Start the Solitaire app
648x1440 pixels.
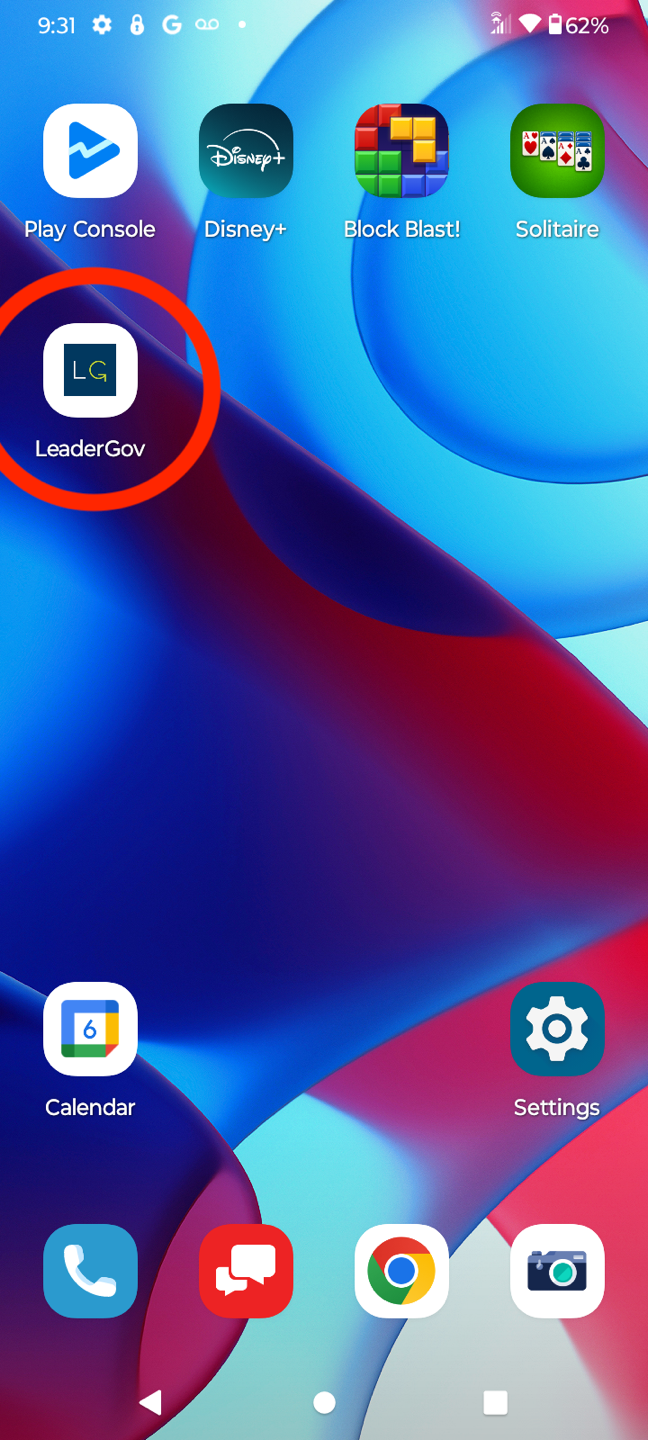pyautogui.click(x=557, y=151)
